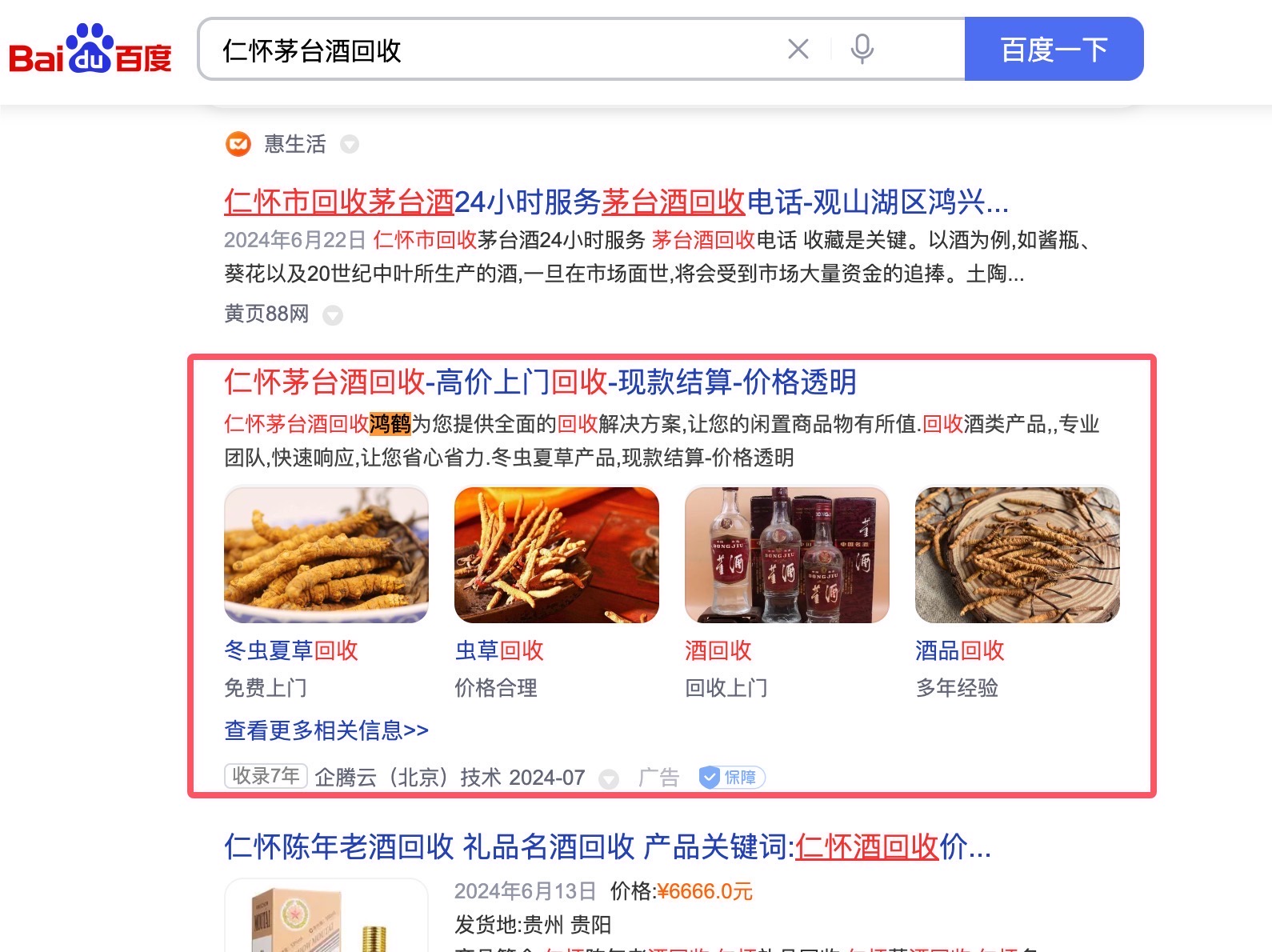This screenshot has height=952, width=1272.
Task: Open ad 仁怀茅台酒回收-高价上门回收
Action: click(540, 382)
